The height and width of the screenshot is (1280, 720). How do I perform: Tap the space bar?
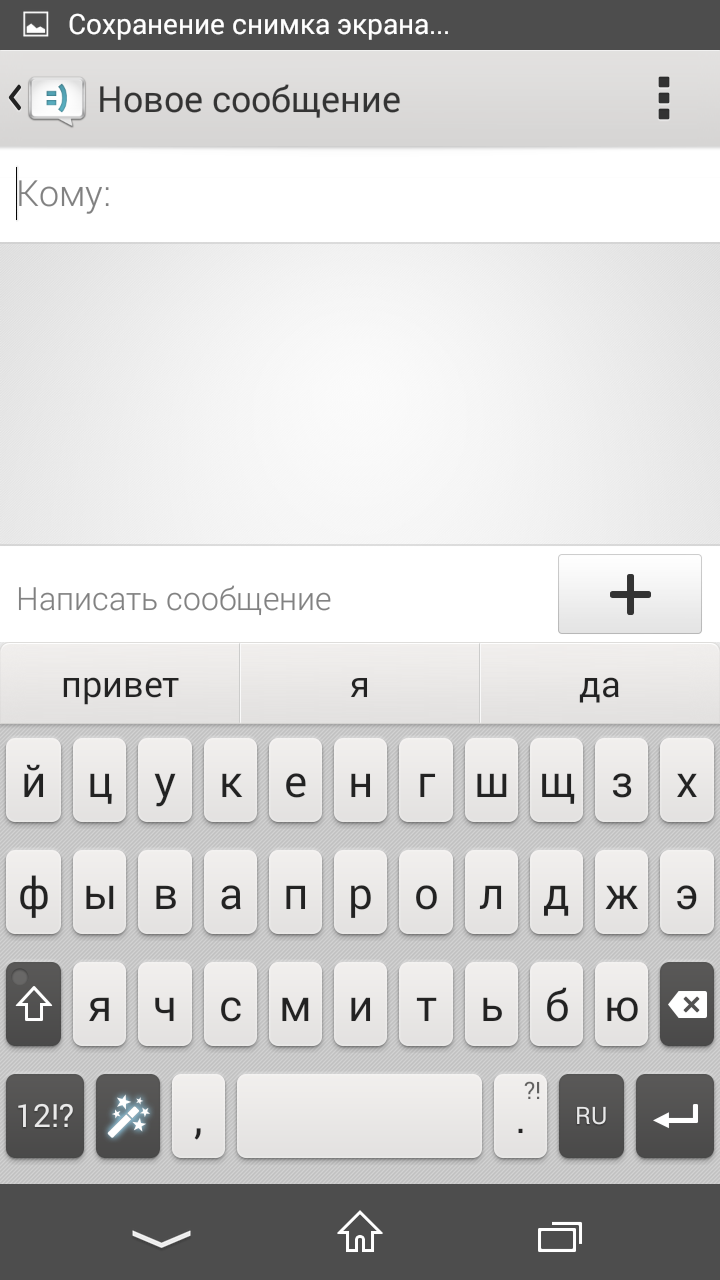[x=359, y=1116]
